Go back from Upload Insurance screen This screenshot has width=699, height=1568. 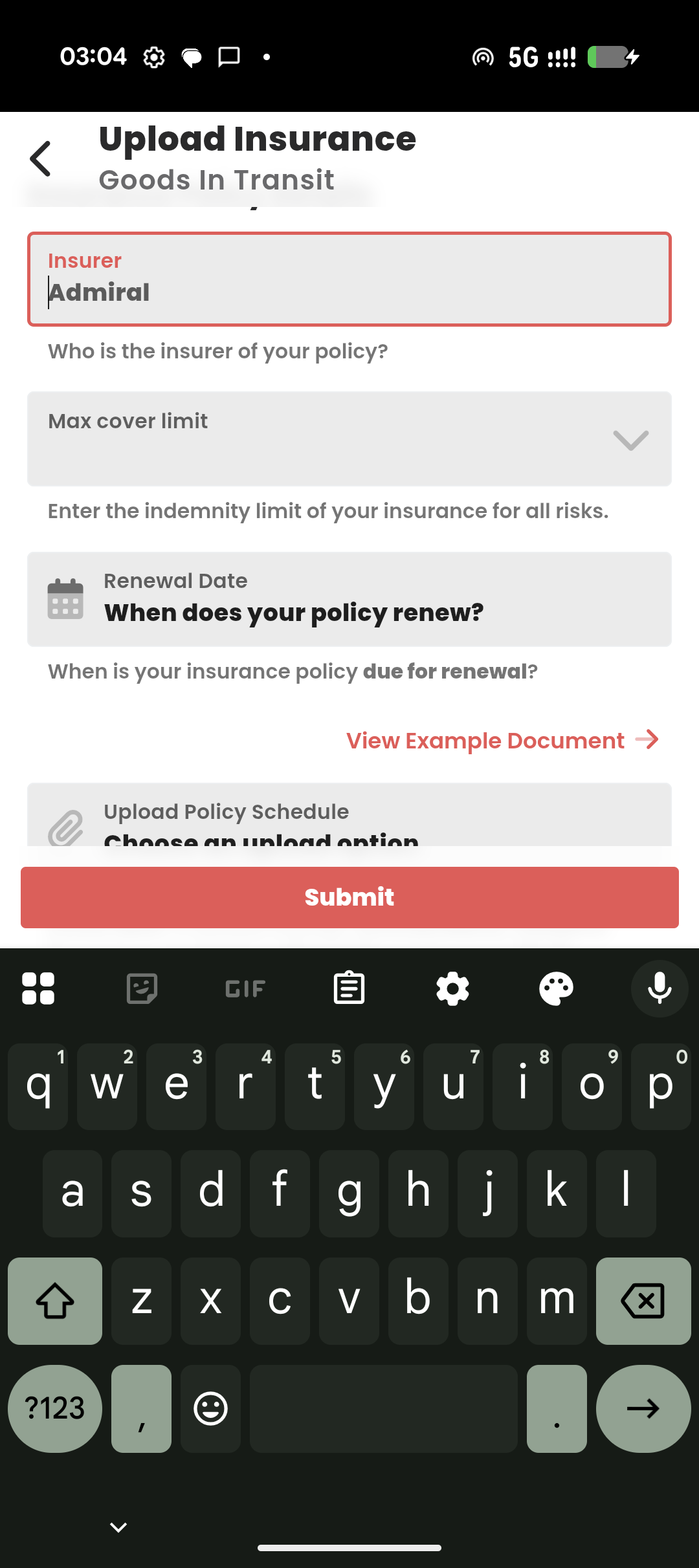tap(40, 158)
